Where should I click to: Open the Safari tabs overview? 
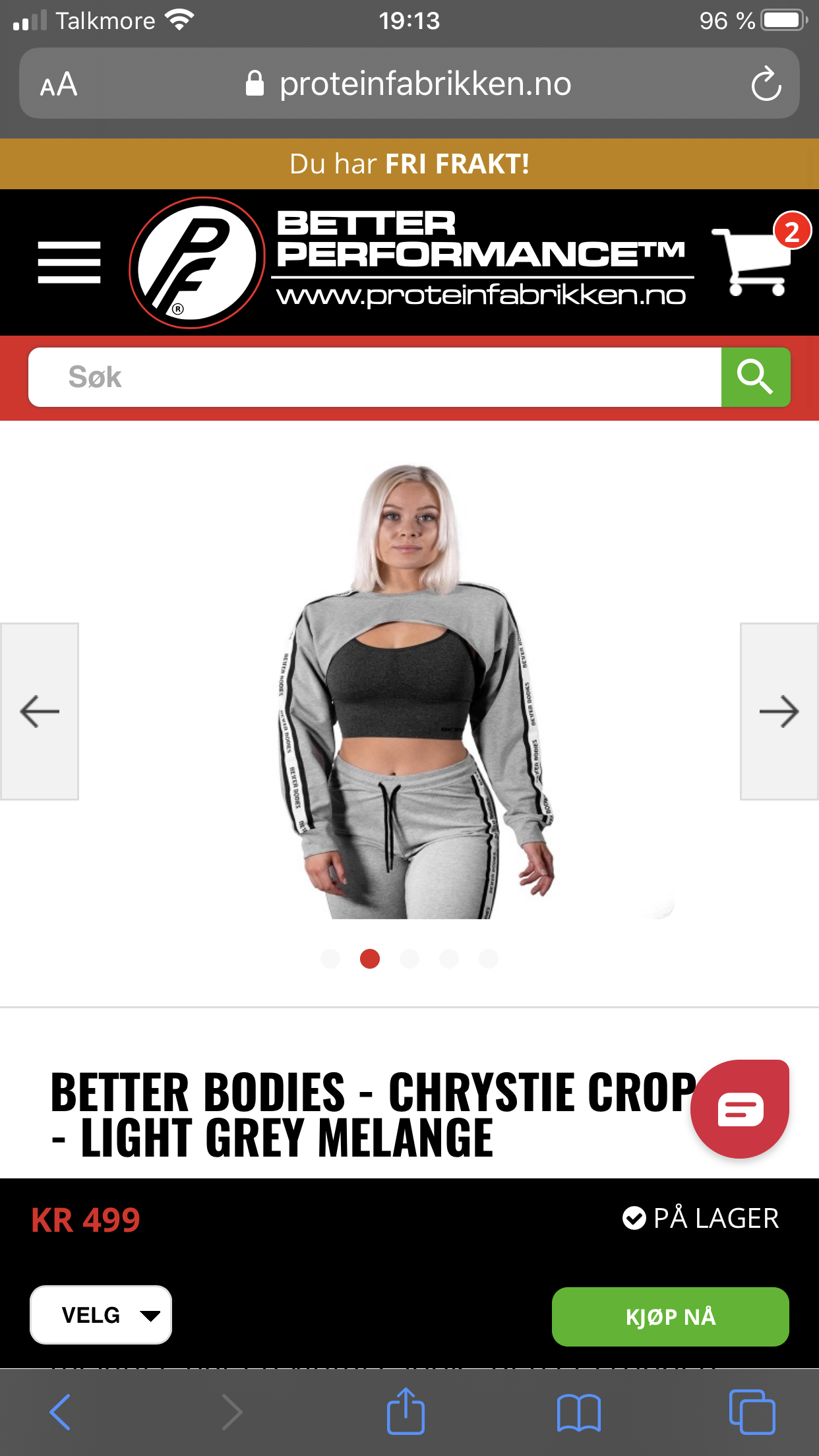click(752, 1412)
